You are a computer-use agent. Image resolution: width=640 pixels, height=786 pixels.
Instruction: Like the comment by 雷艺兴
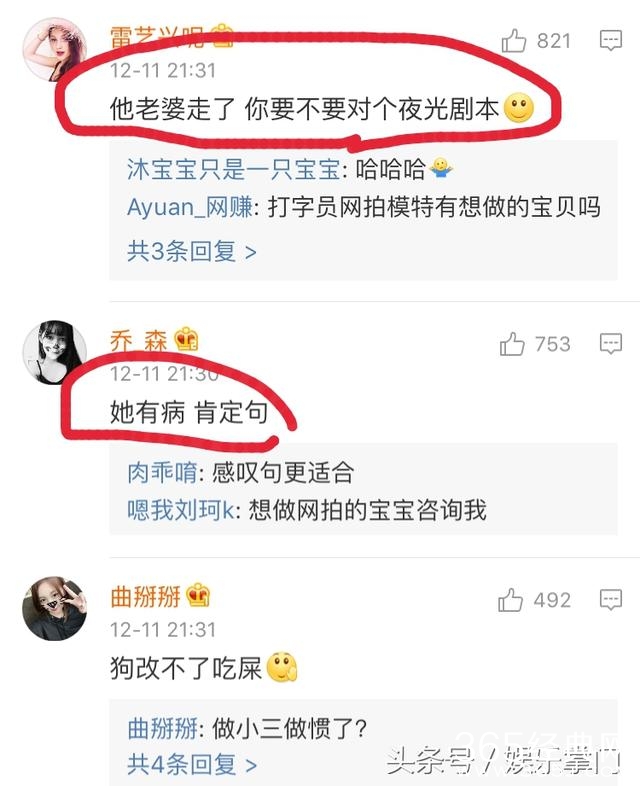tap(514, 41)
